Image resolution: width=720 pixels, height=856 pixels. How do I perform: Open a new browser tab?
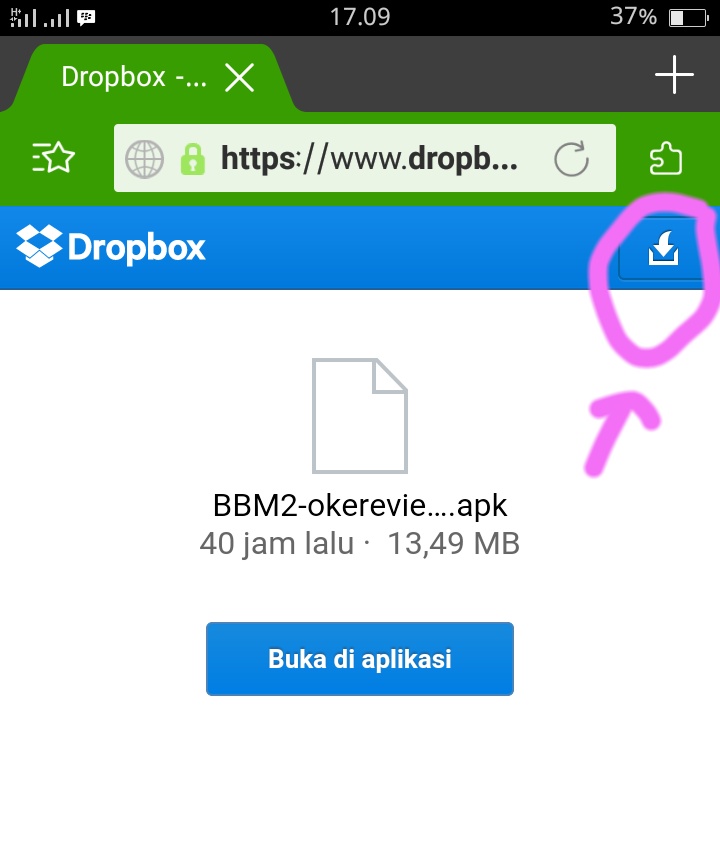(674, 74)
